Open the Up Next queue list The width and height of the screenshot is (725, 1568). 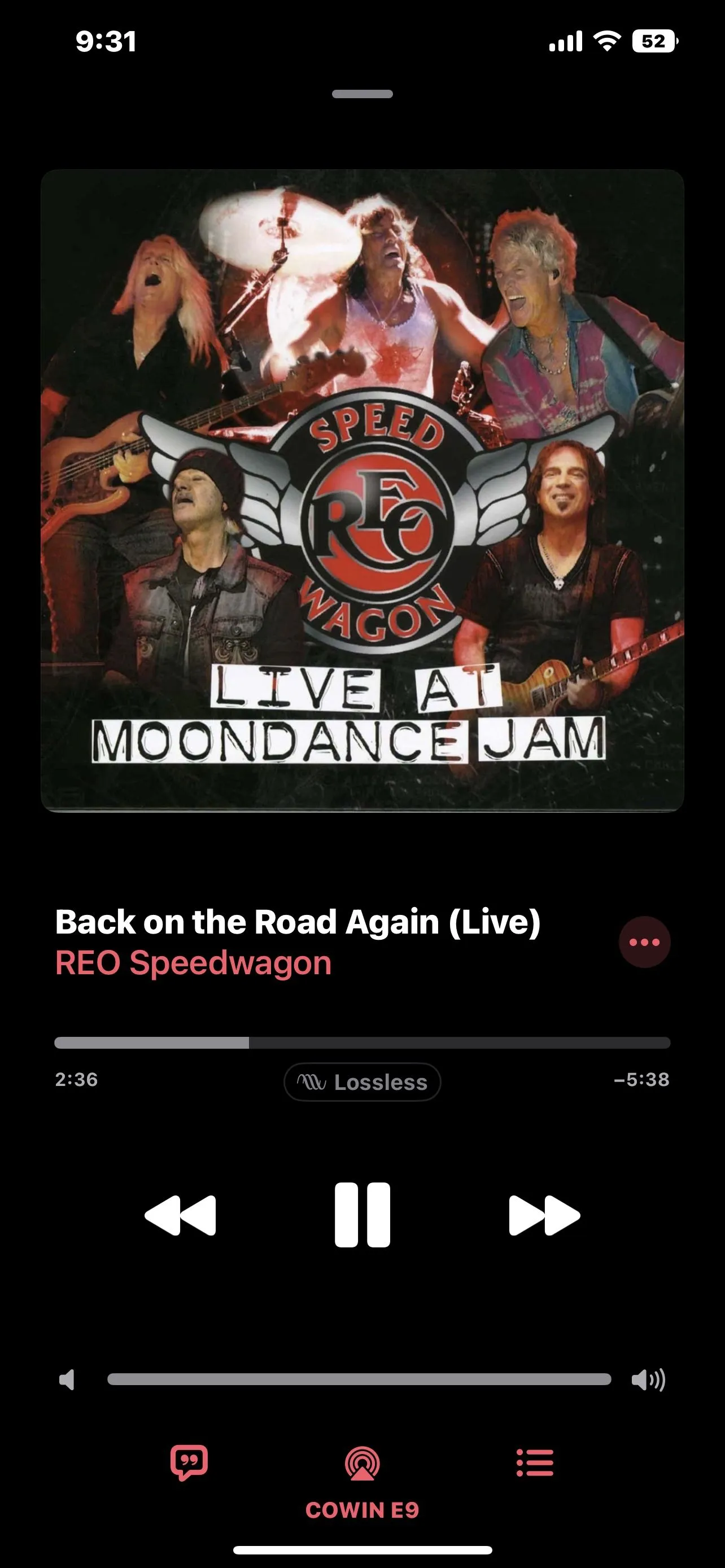(535, 1462)
